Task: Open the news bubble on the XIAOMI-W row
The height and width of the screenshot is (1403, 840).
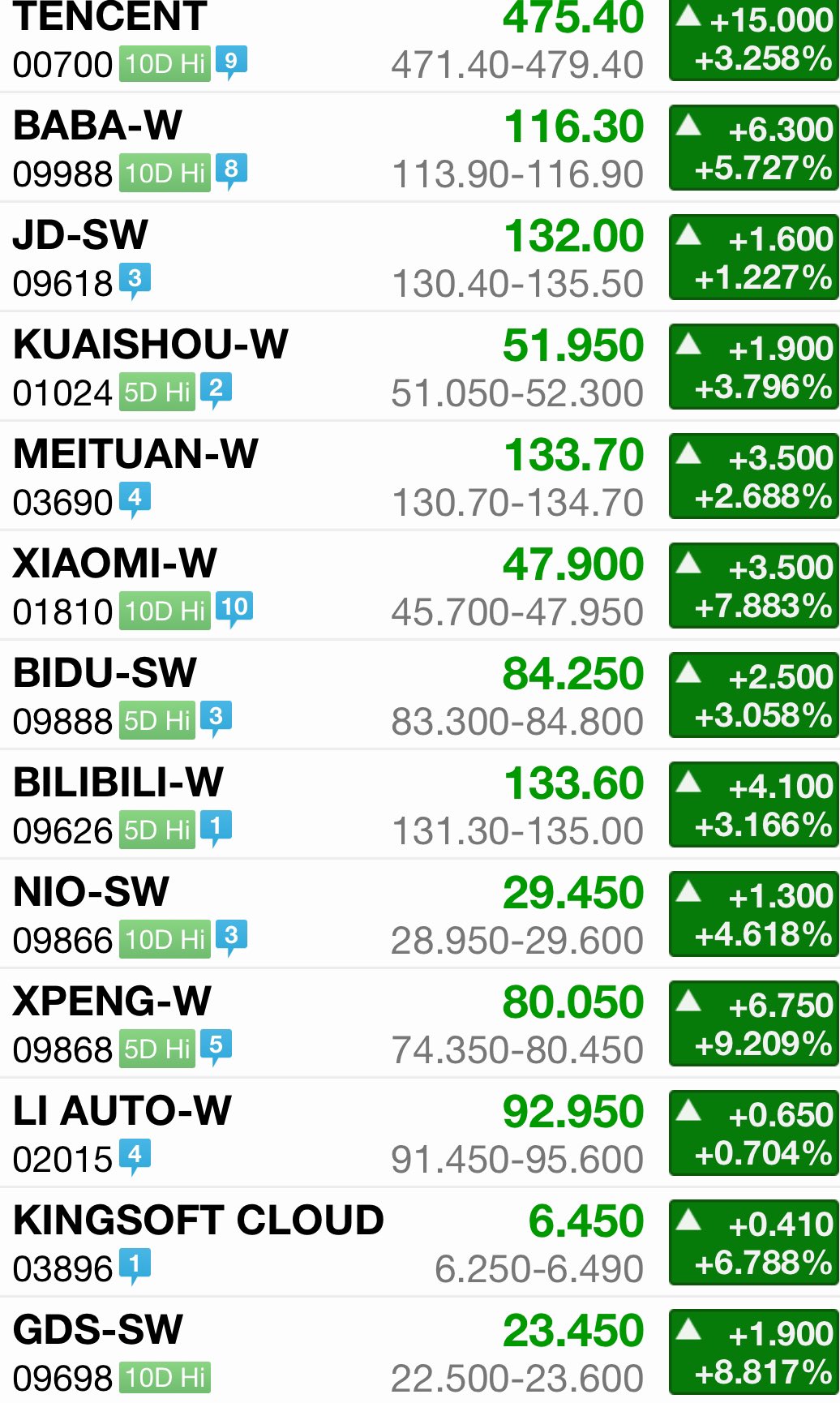Action: tap(234, 608)
